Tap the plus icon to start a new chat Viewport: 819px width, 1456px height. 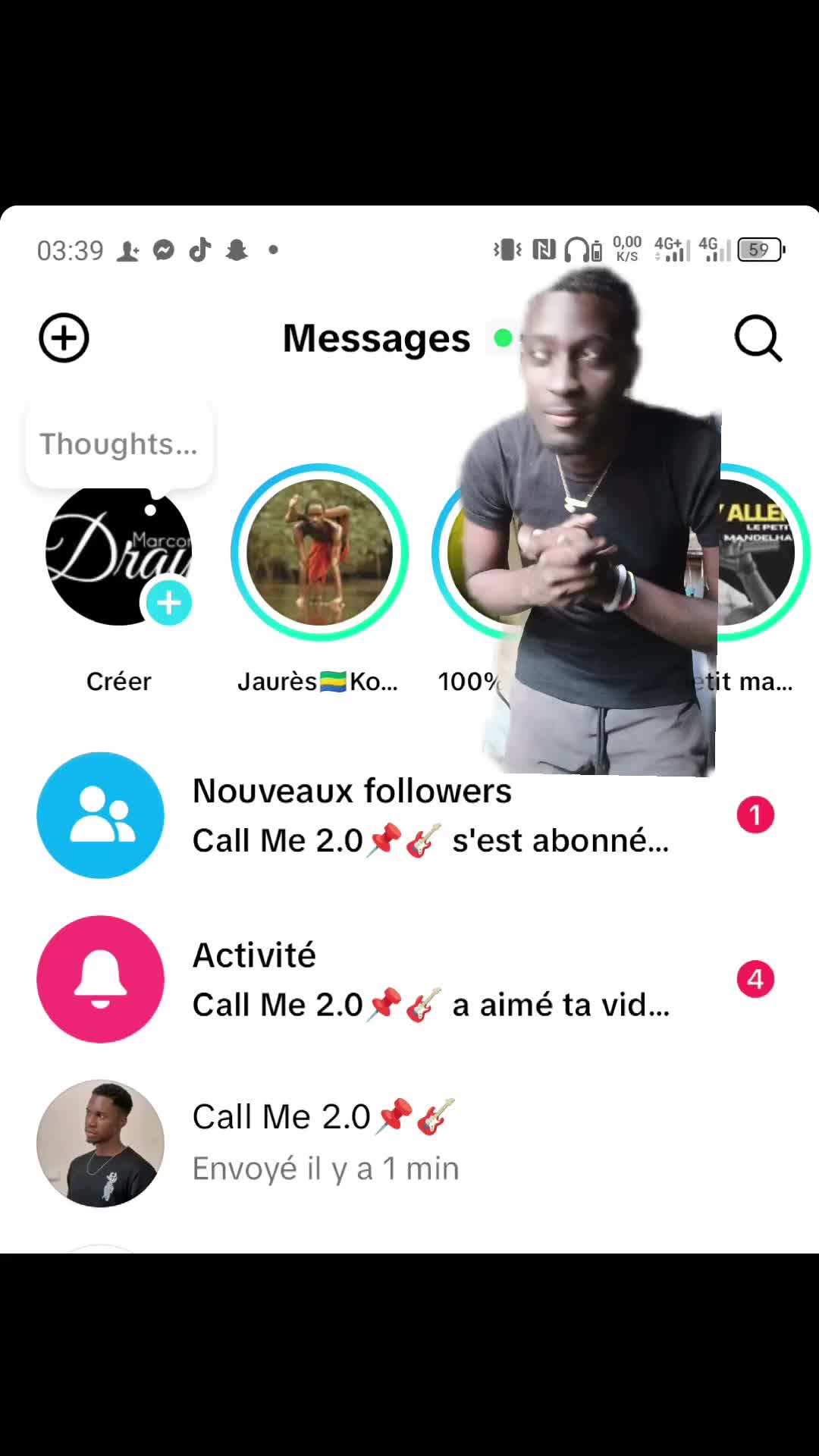tap(64, 337)
